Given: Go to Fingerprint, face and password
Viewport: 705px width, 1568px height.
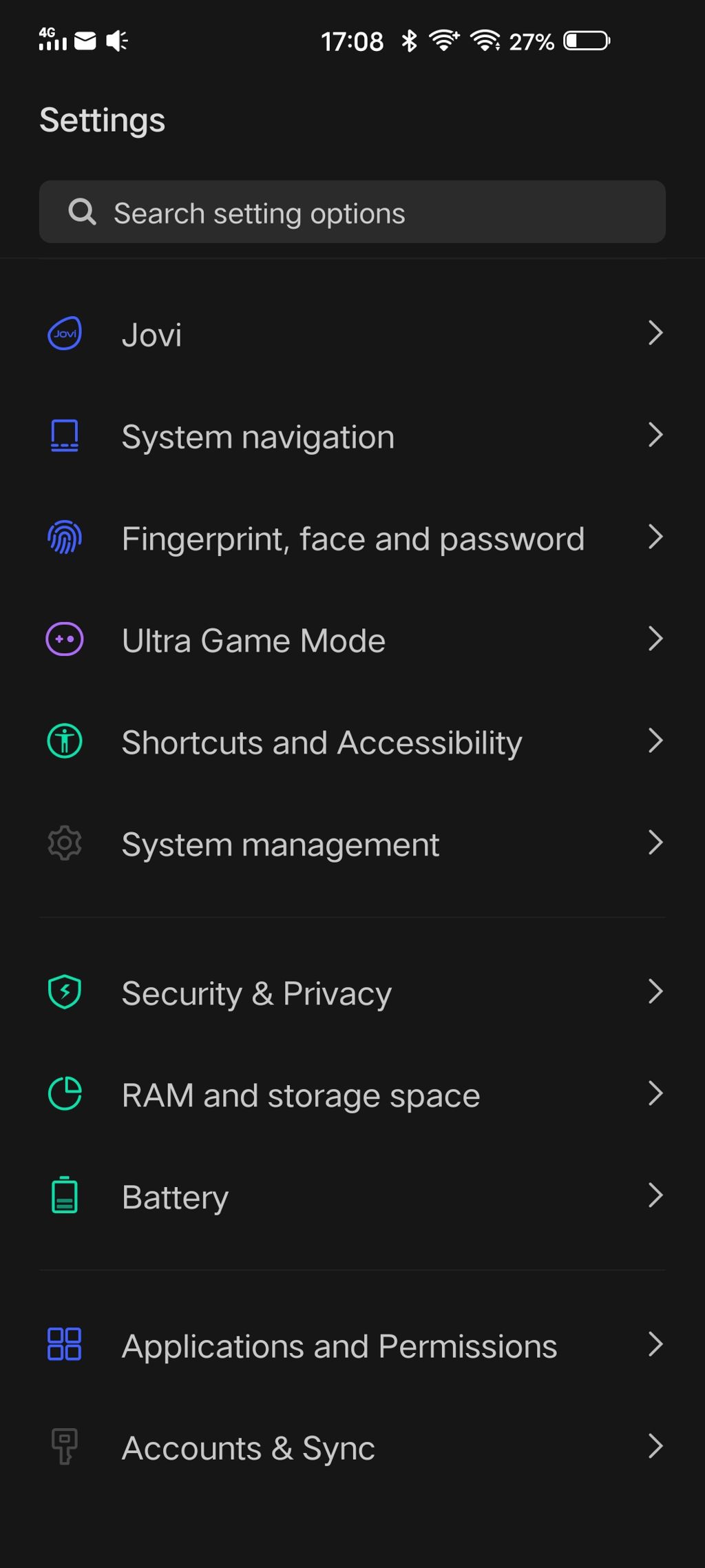Looking at the screenshot, I should tap(352, 538).
